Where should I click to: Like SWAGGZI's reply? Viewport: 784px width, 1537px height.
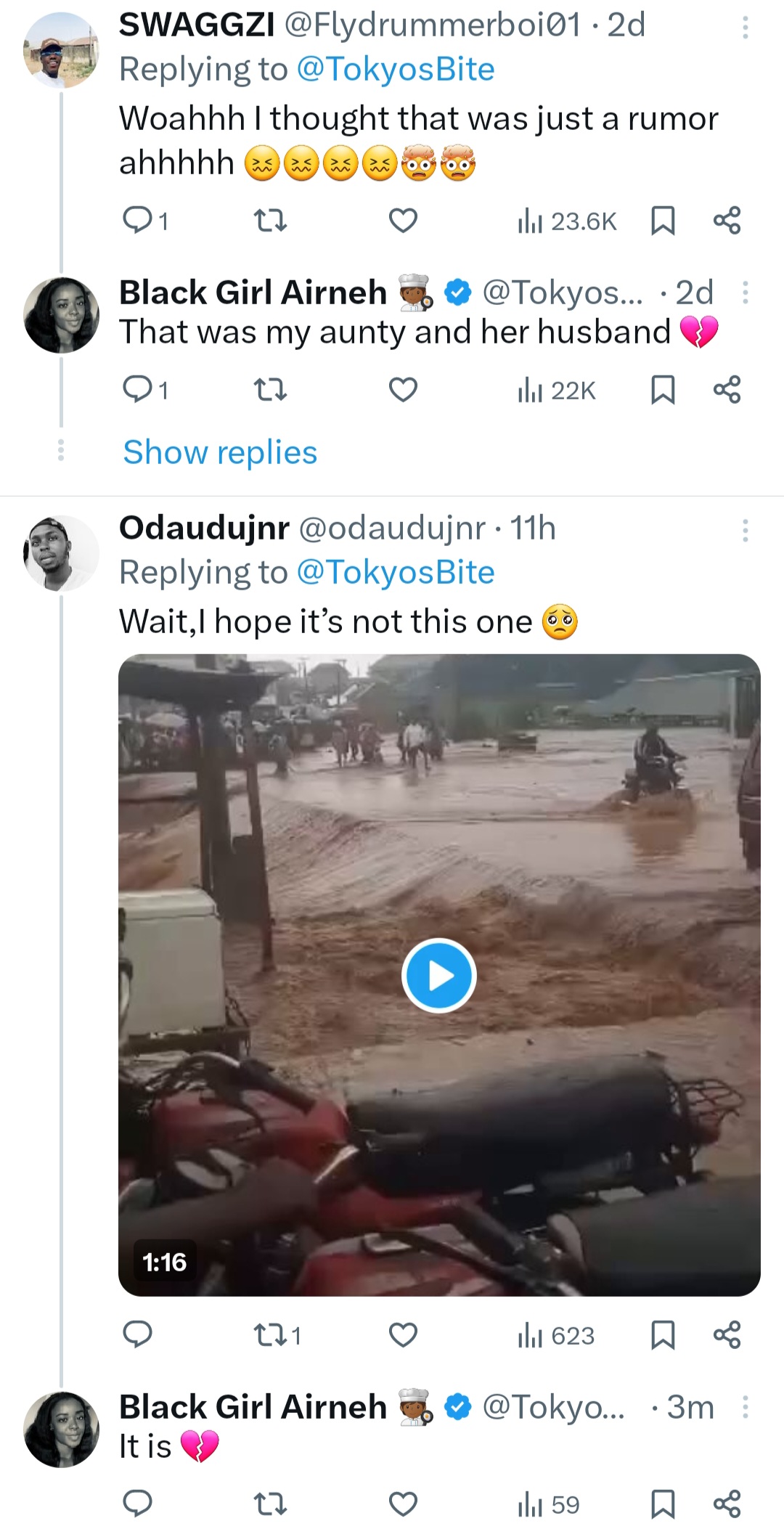point(403,220)
